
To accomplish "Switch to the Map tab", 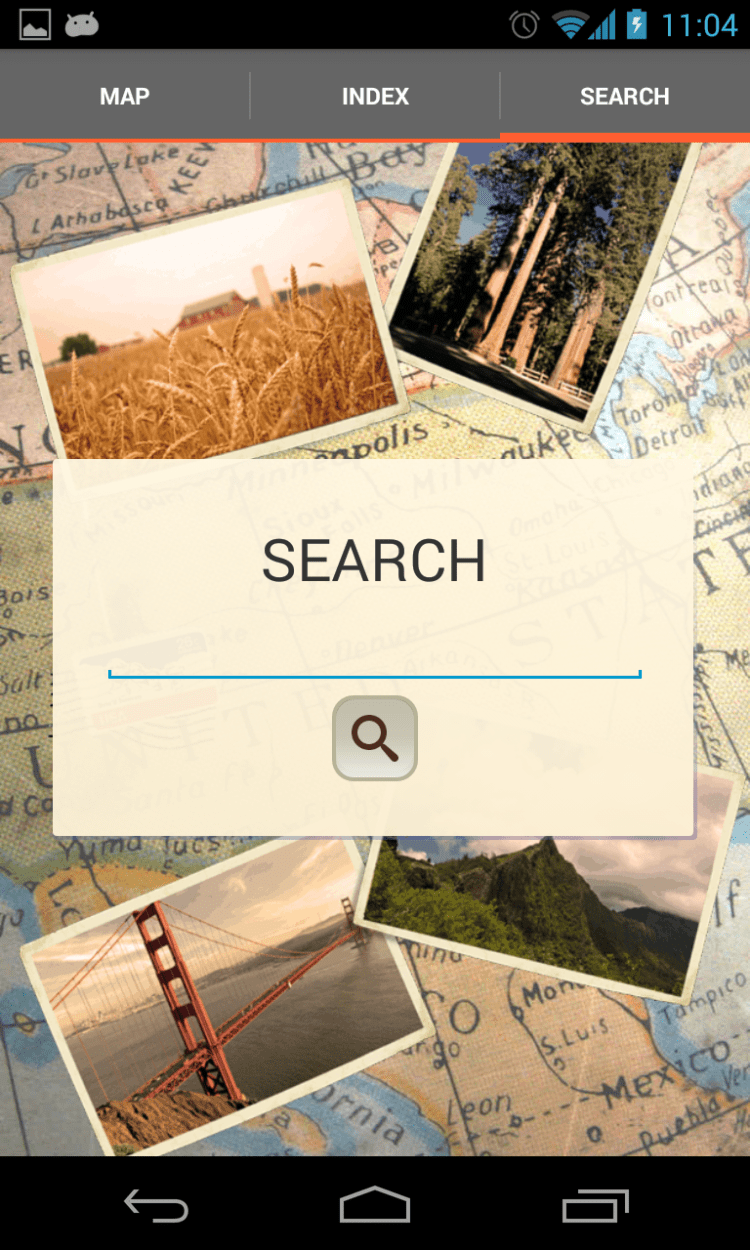I will [x=124, y=97].
